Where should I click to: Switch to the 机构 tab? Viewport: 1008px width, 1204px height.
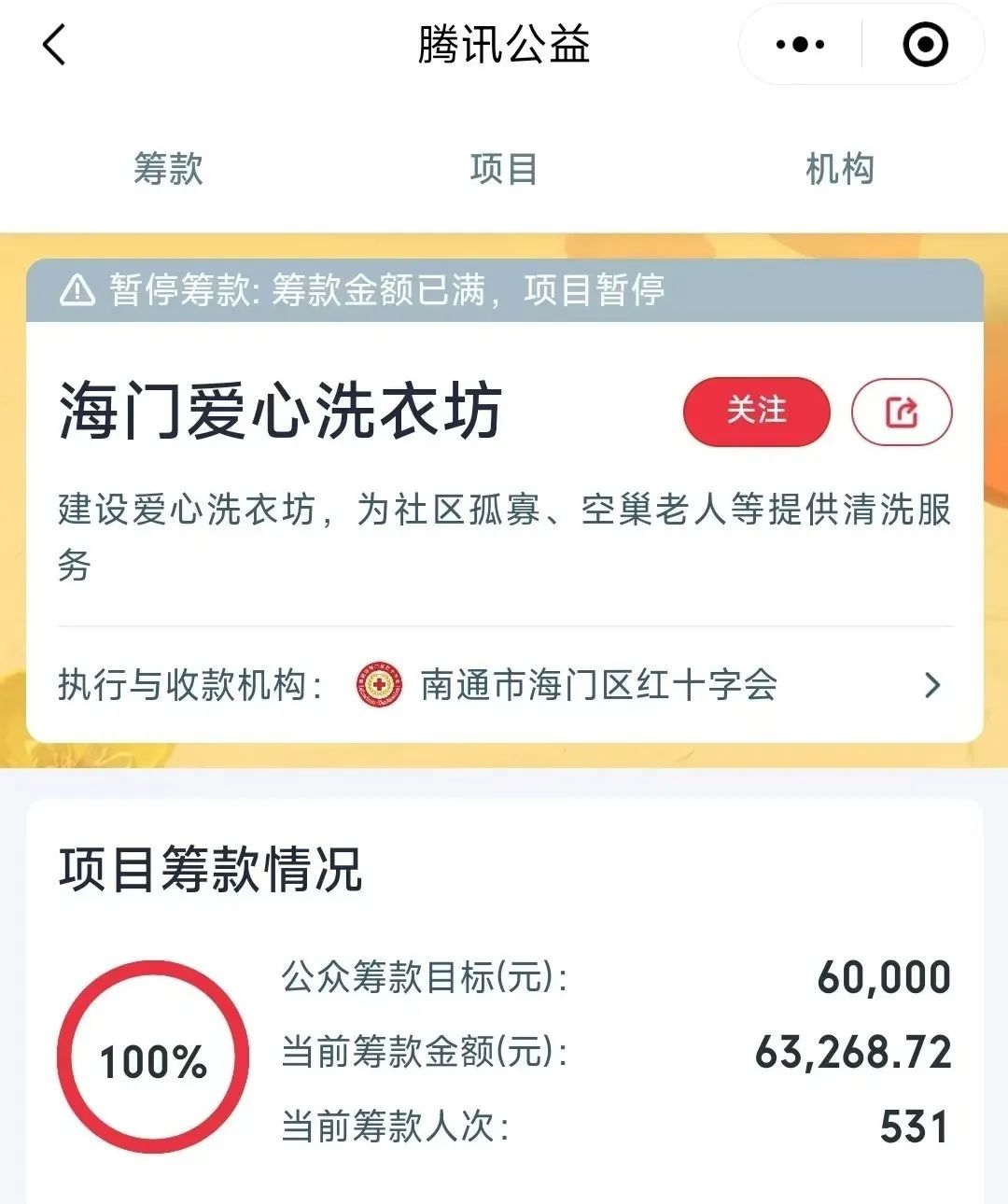click(839, 170)
